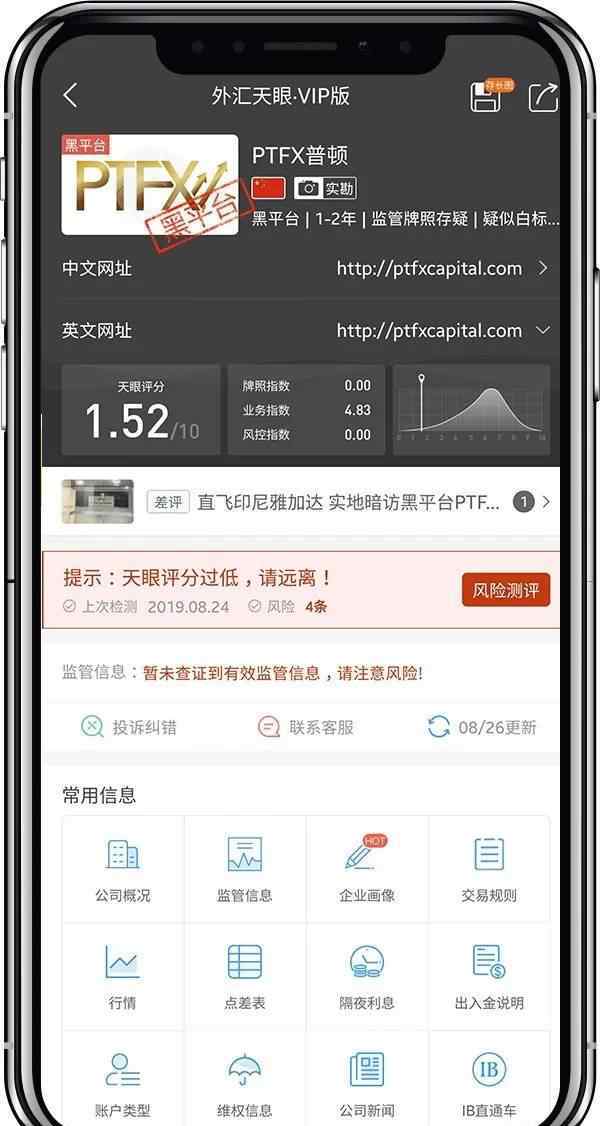Open 隔夜利息 overnight interest tile
The width and height of the screenshot is (600, 1126).
[367, 977]
